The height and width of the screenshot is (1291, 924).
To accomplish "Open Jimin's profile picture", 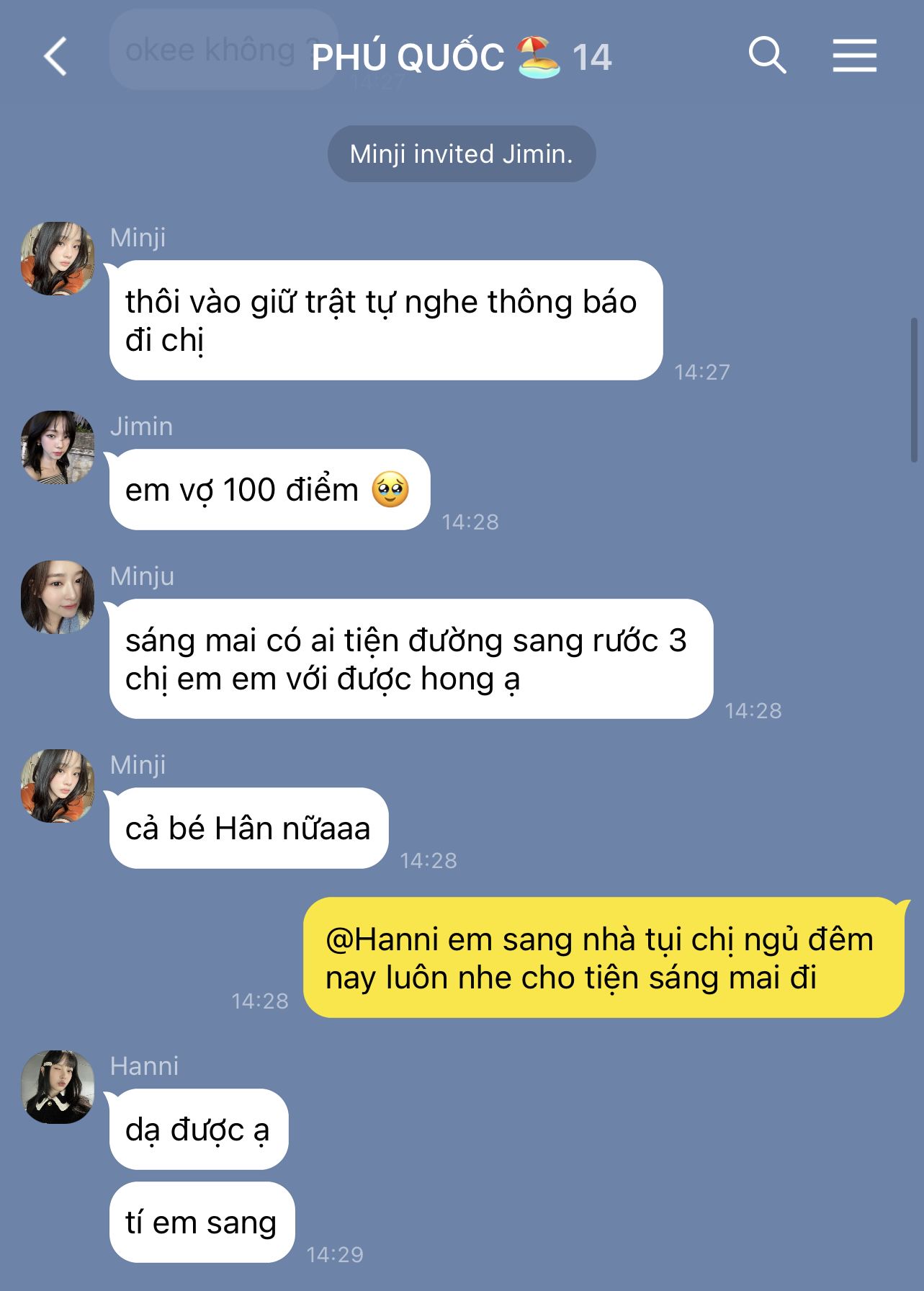I will click(58, 447).
